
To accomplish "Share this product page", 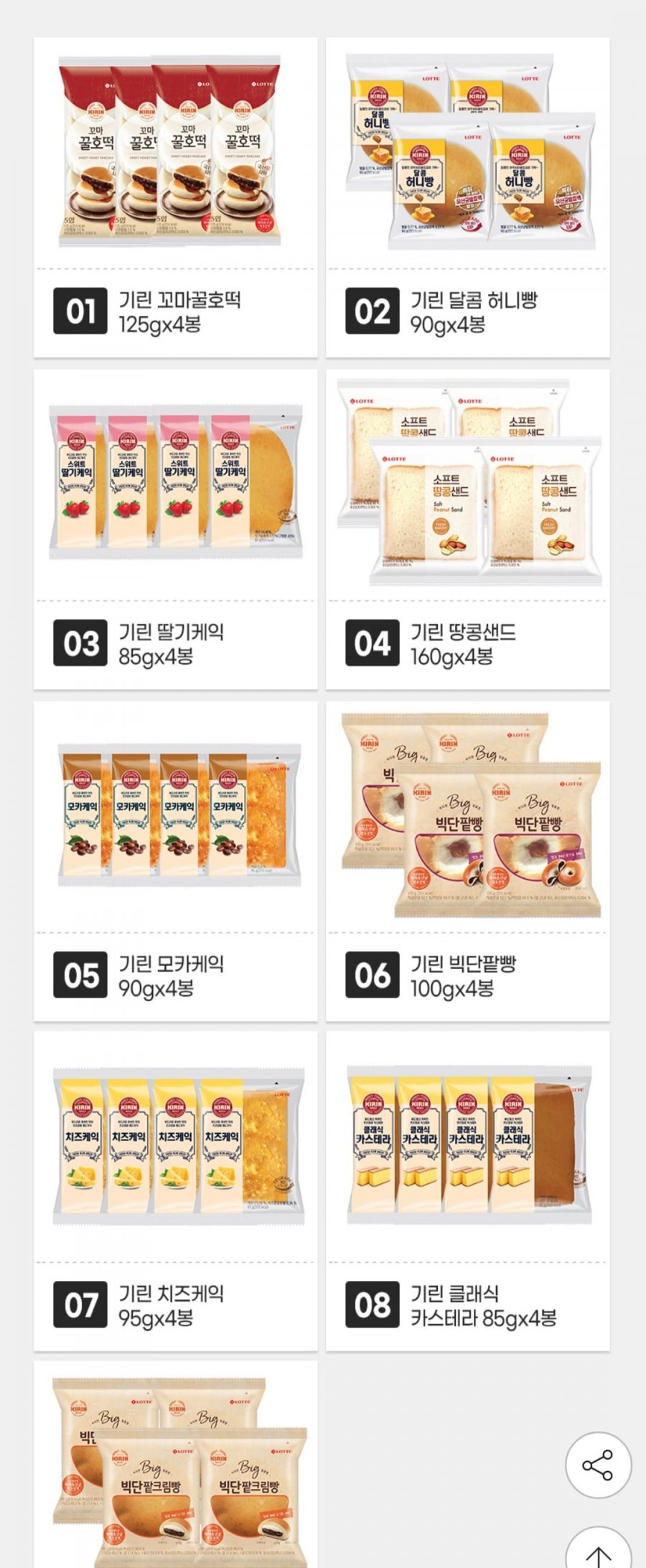I will pyautogui.click(x=598, y=1464).
